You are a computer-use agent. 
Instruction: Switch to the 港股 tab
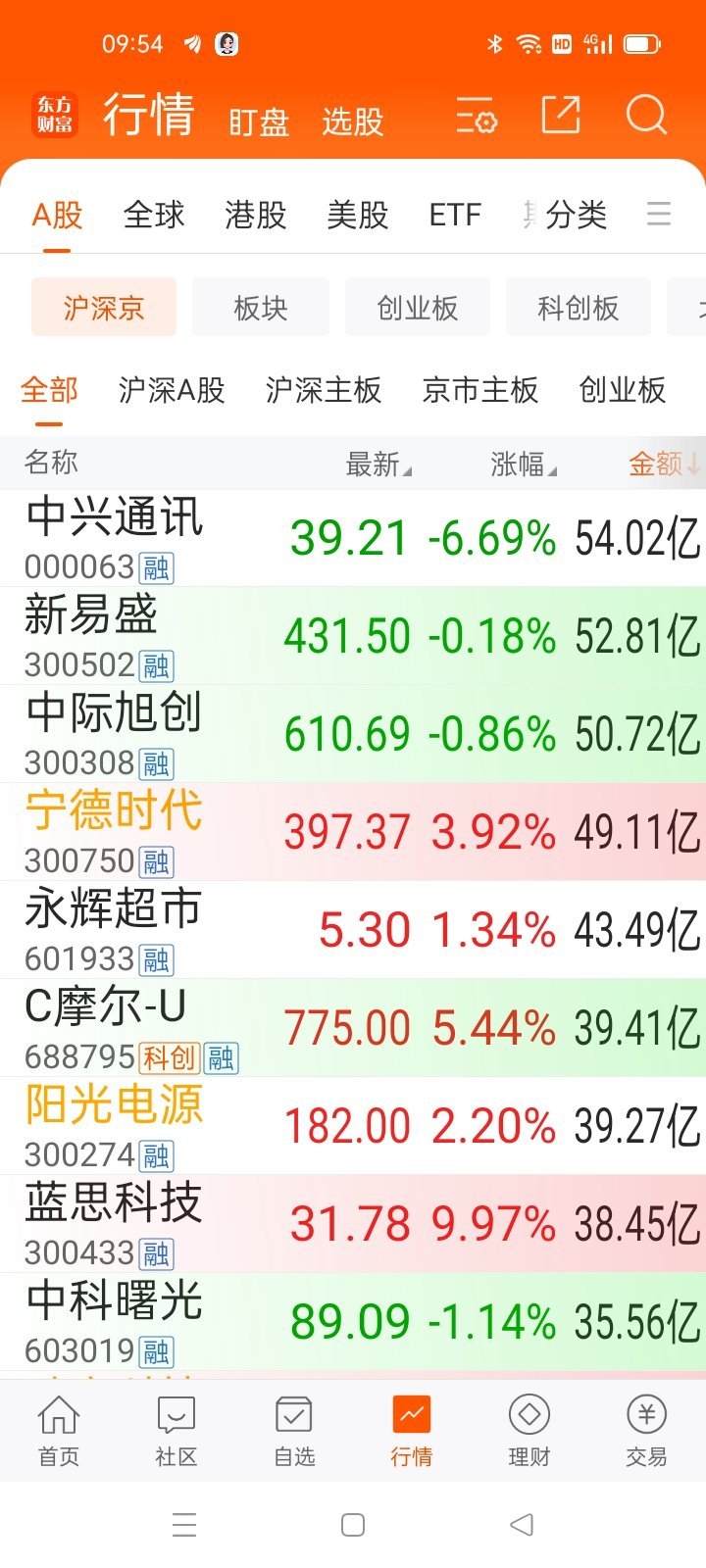[254, 216]
